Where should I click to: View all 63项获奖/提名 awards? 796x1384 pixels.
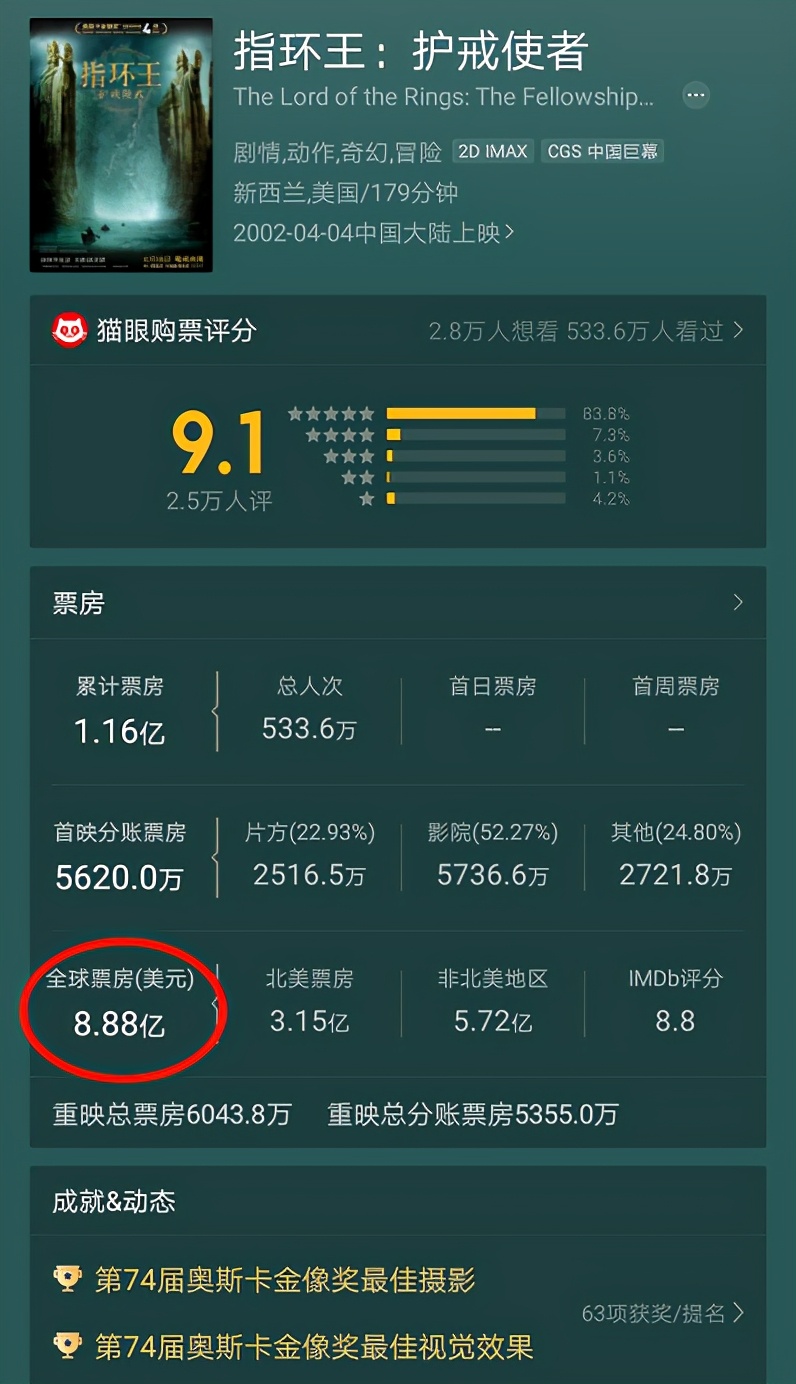click(663, 1313)
